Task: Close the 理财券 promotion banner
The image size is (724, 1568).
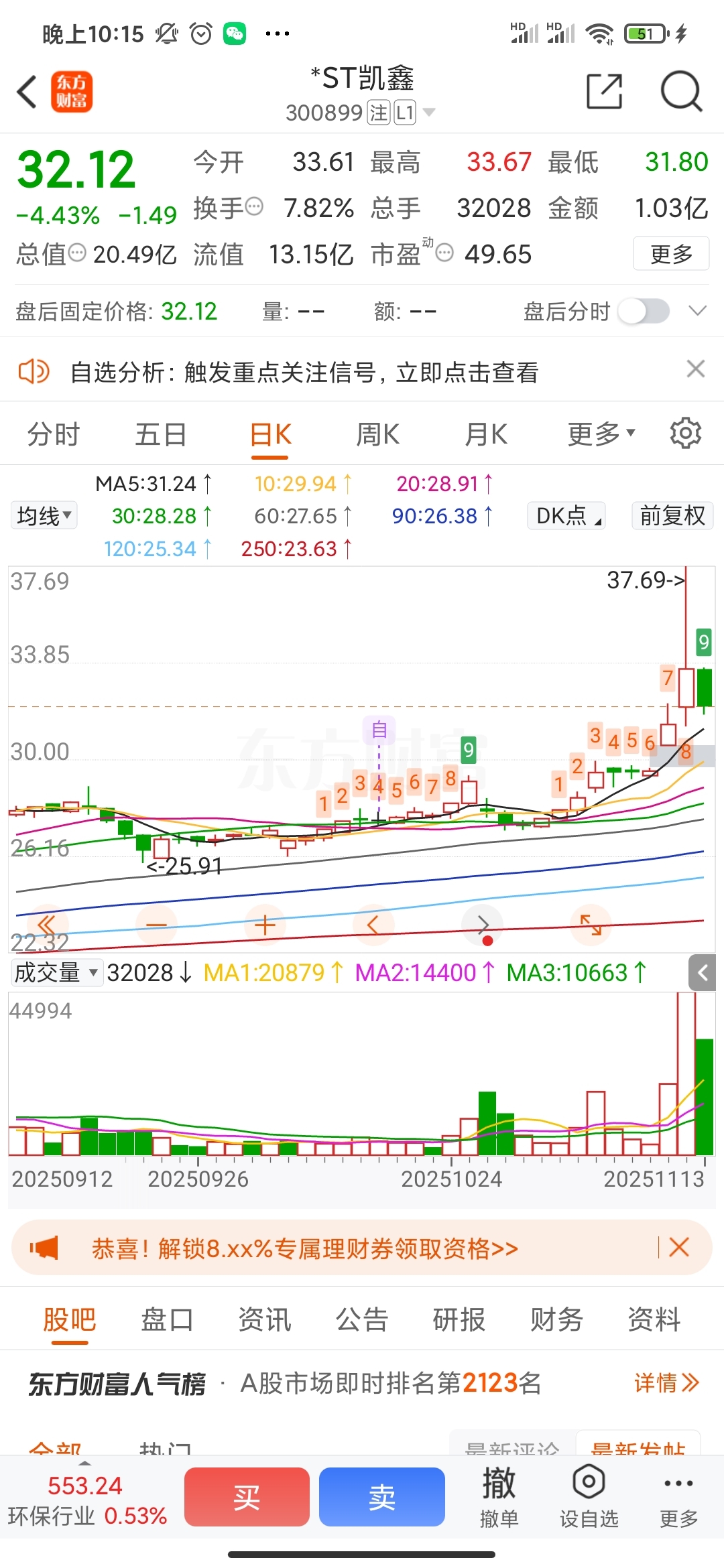Action: pos(679,1248)
